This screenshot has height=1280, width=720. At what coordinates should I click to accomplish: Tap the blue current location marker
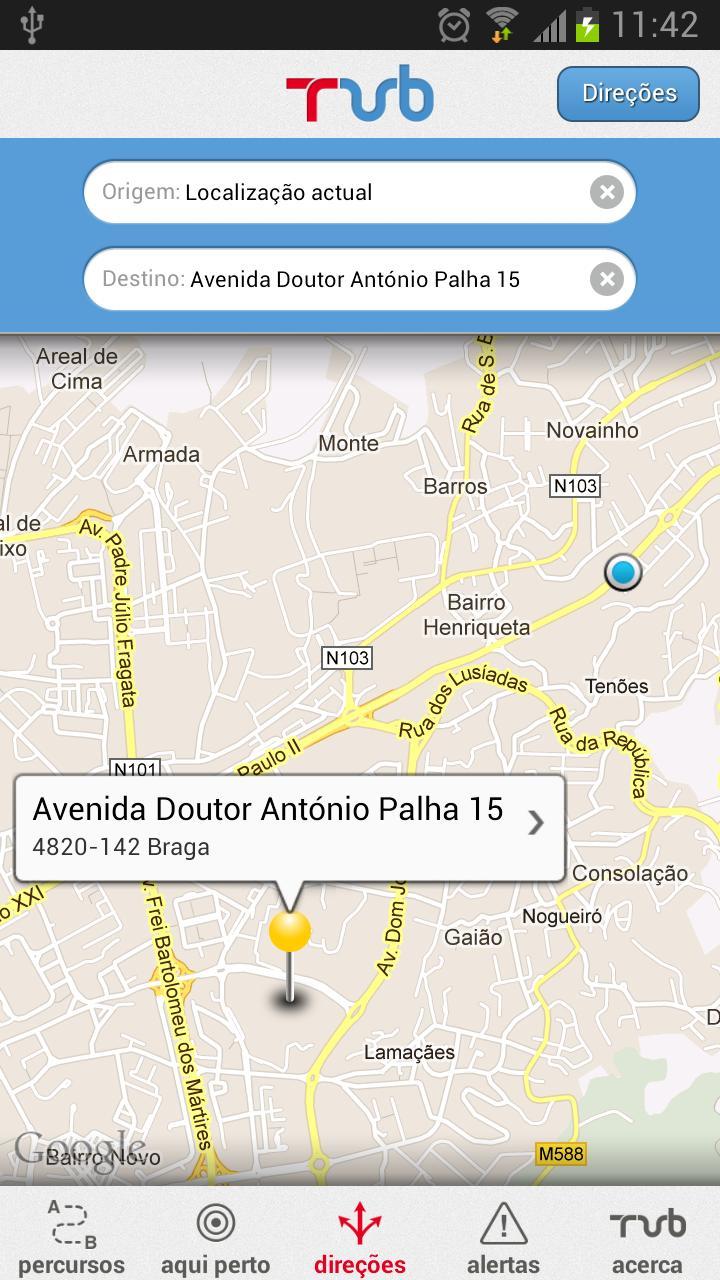tap(623, 572)
